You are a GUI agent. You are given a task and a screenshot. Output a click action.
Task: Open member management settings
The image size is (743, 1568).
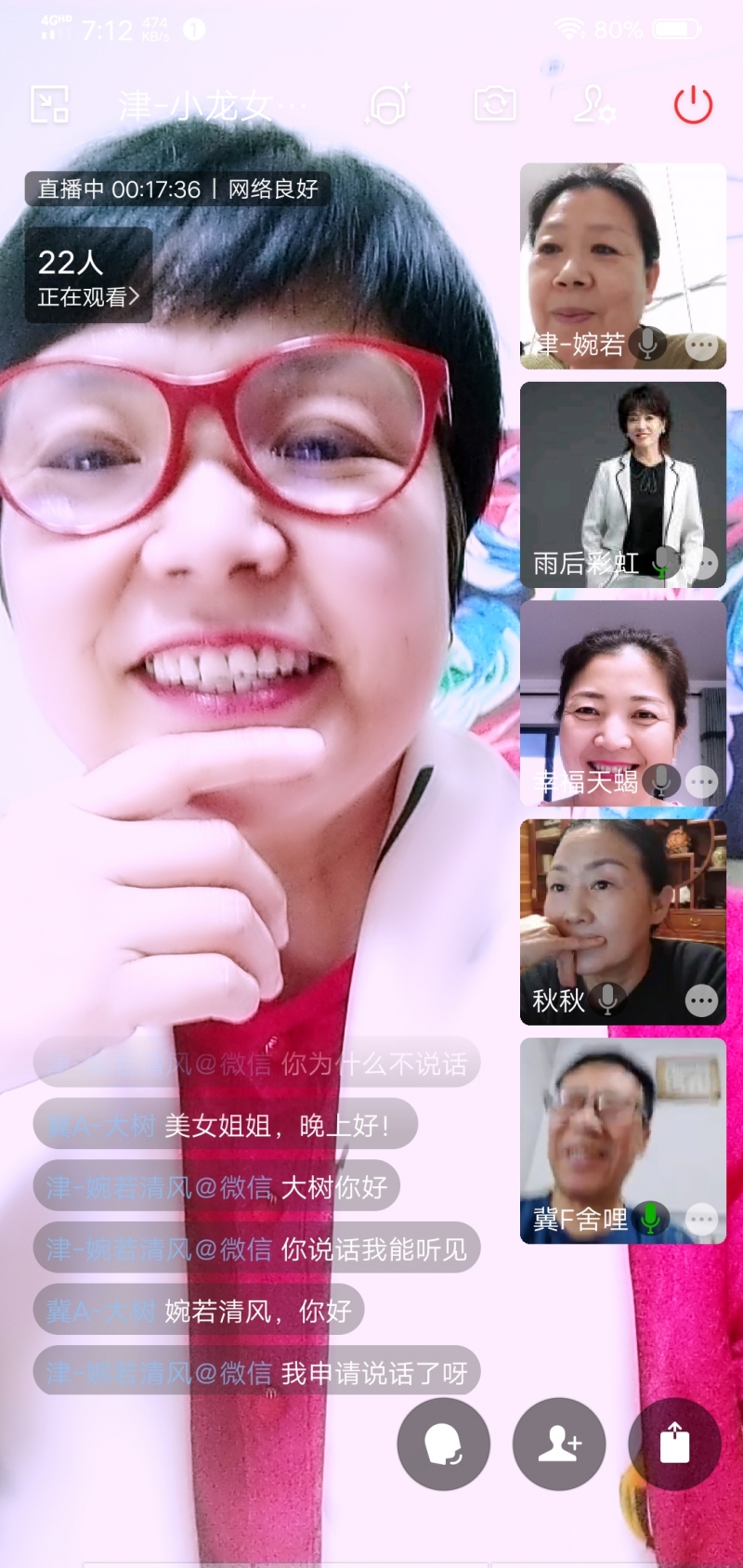click(594, 104)
